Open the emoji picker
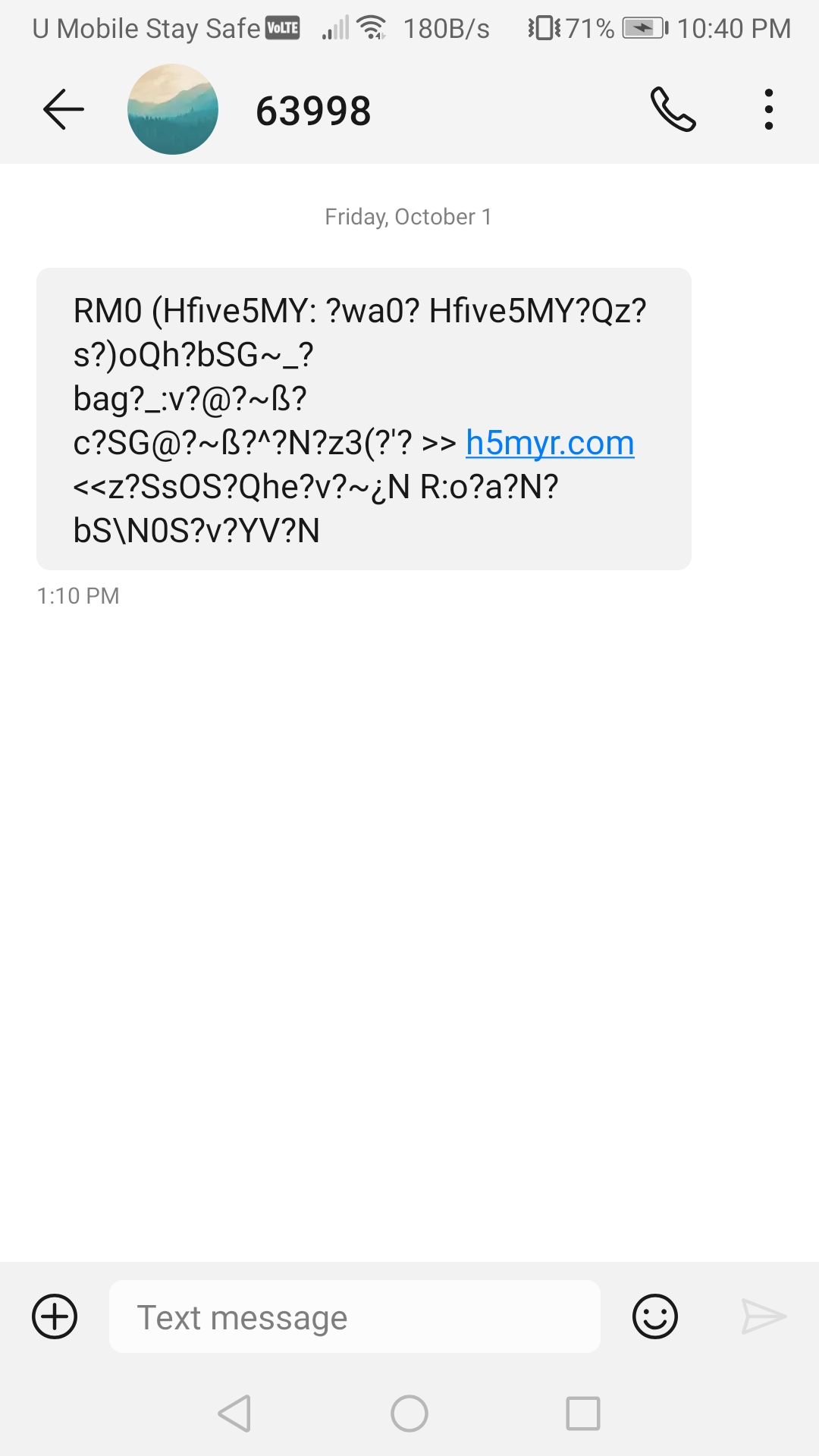Viewport: 819px width, 1456px height. (x=654, y=1316)
